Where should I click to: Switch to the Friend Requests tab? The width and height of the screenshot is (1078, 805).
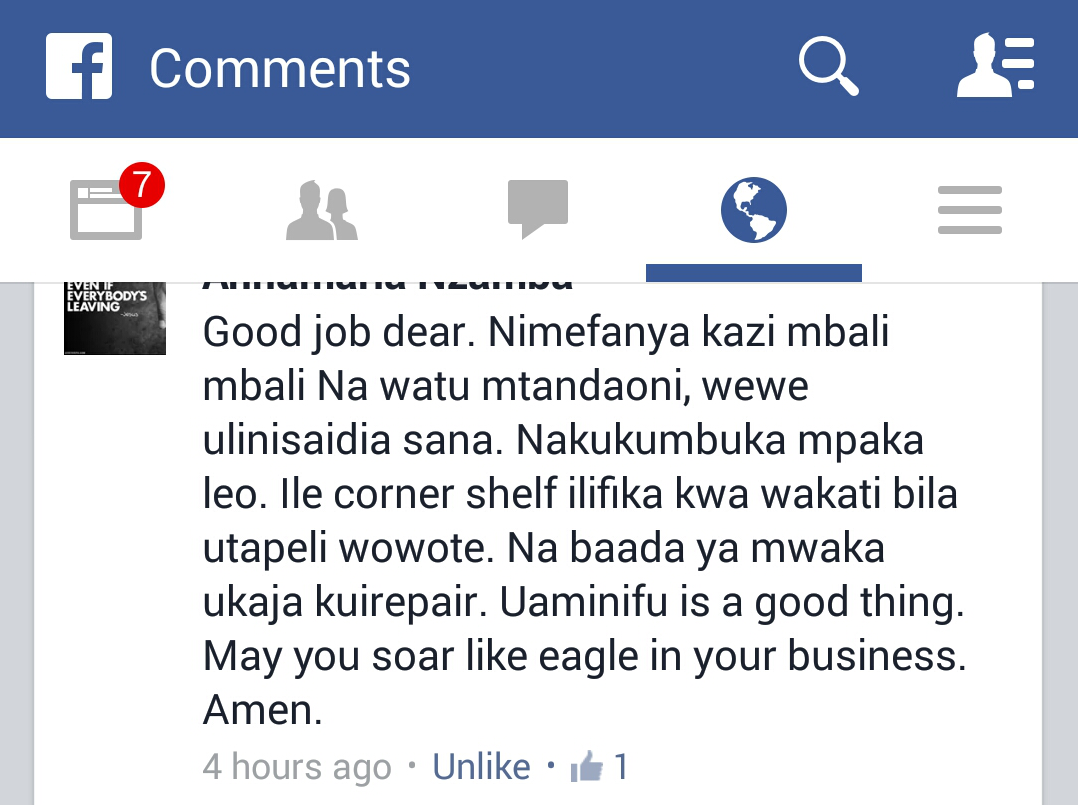322,210
